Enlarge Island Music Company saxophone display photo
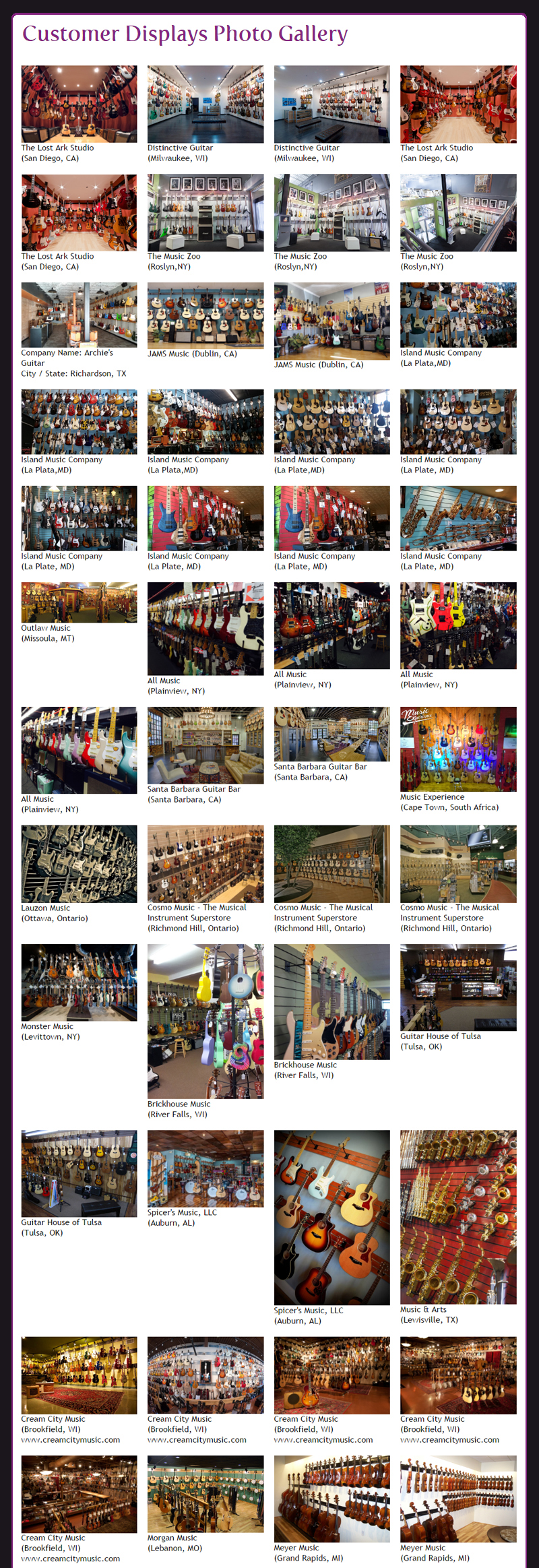The height and width of the screenshot is (1568, 539). pyautogui.click(x=458, y=518)
